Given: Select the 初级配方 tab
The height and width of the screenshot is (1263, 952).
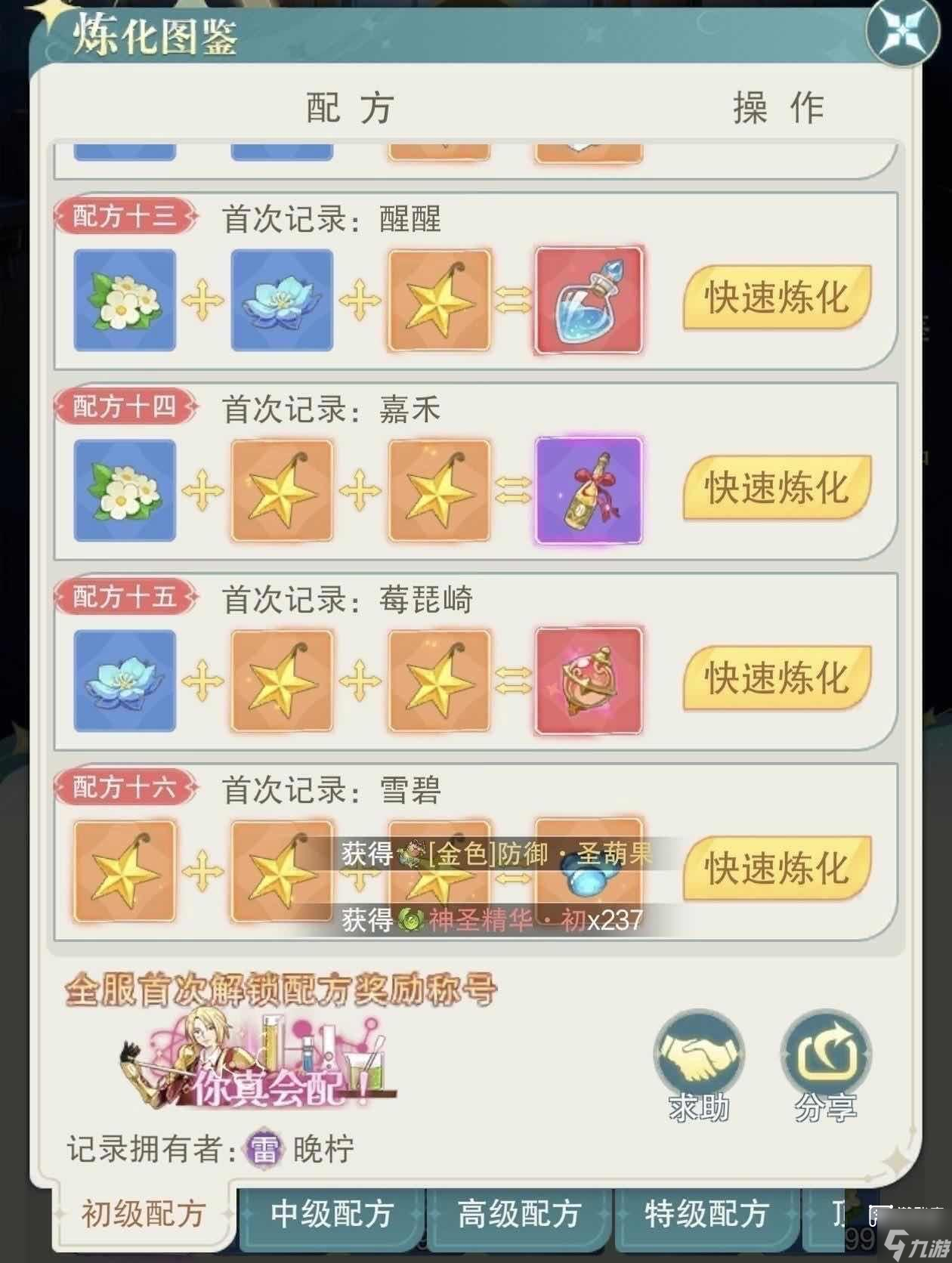Looking at the screenshot, I should pyautogui.click(x=144, y=1214).
